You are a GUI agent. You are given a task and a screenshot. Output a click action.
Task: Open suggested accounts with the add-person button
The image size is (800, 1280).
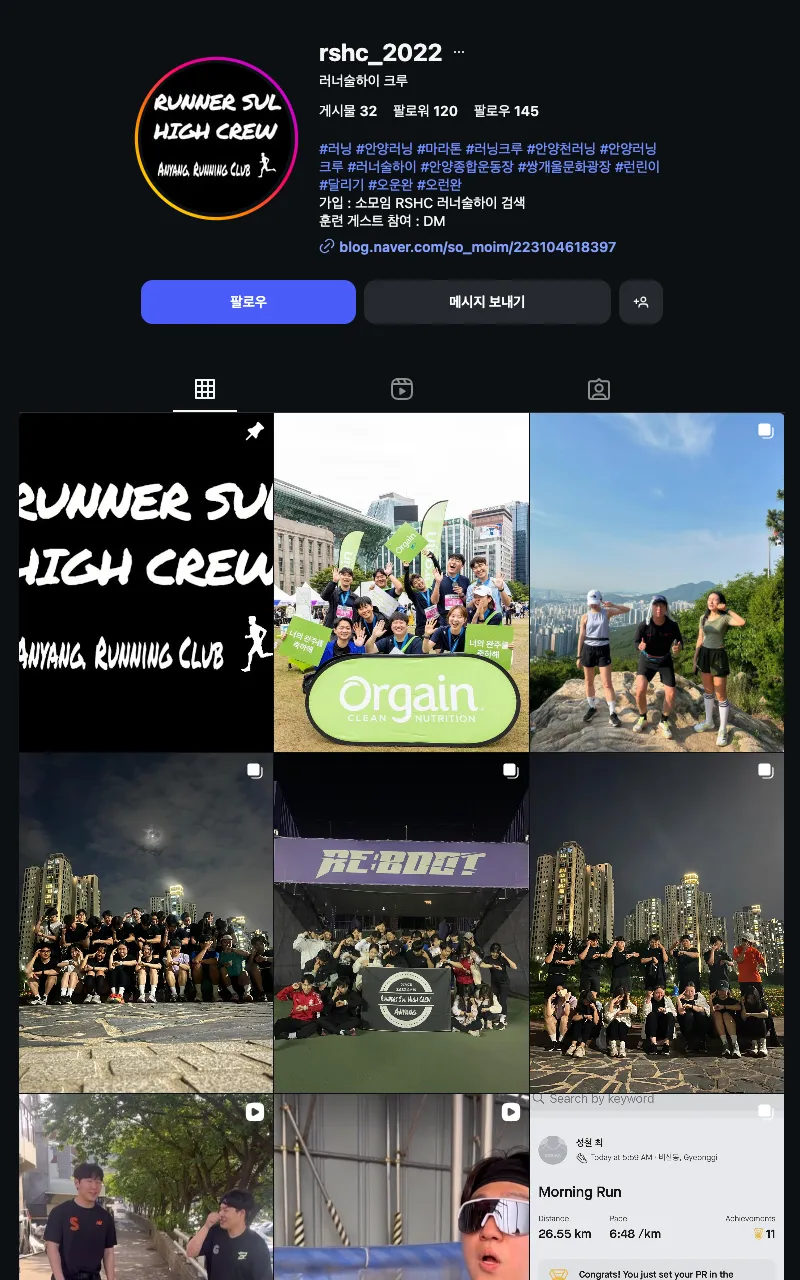point(641,302)
